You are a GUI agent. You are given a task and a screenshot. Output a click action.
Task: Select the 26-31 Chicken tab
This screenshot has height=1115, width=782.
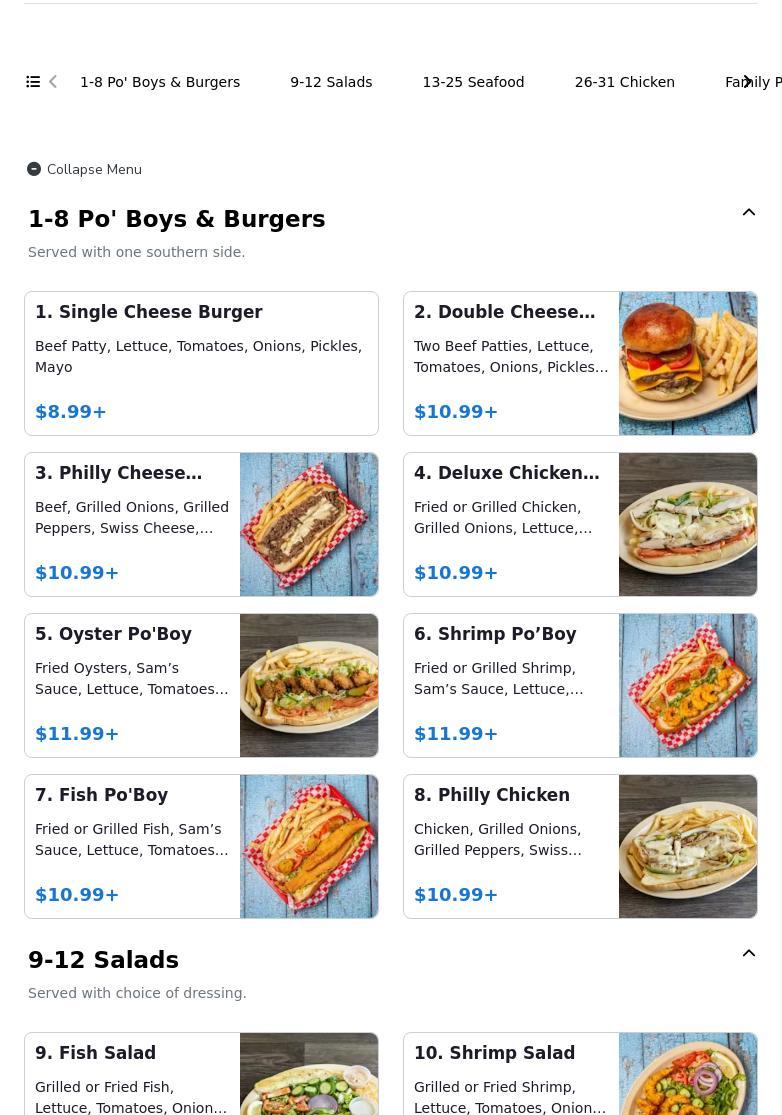click(624, 82)
